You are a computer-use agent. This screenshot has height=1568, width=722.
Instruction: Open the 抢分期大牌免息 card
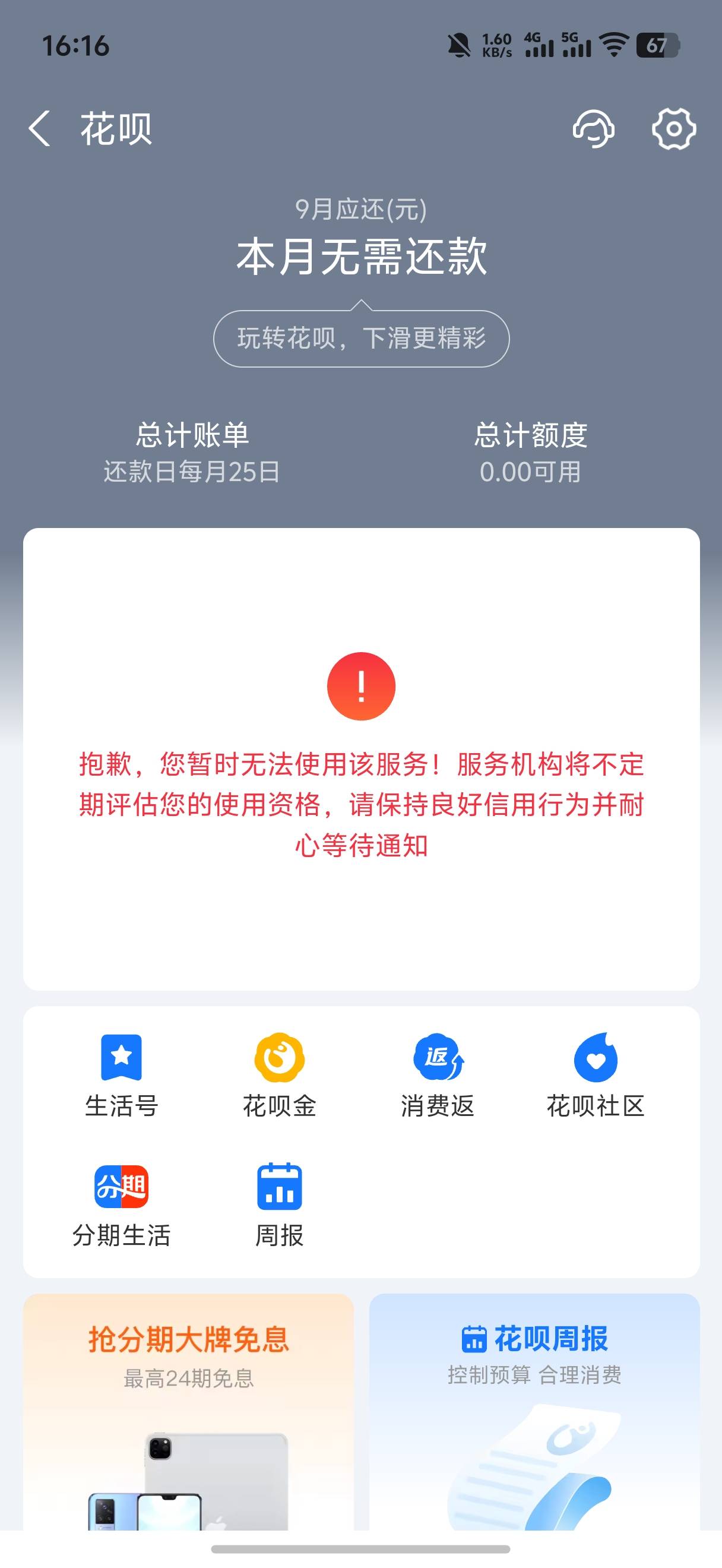[x=189, y=1411]
